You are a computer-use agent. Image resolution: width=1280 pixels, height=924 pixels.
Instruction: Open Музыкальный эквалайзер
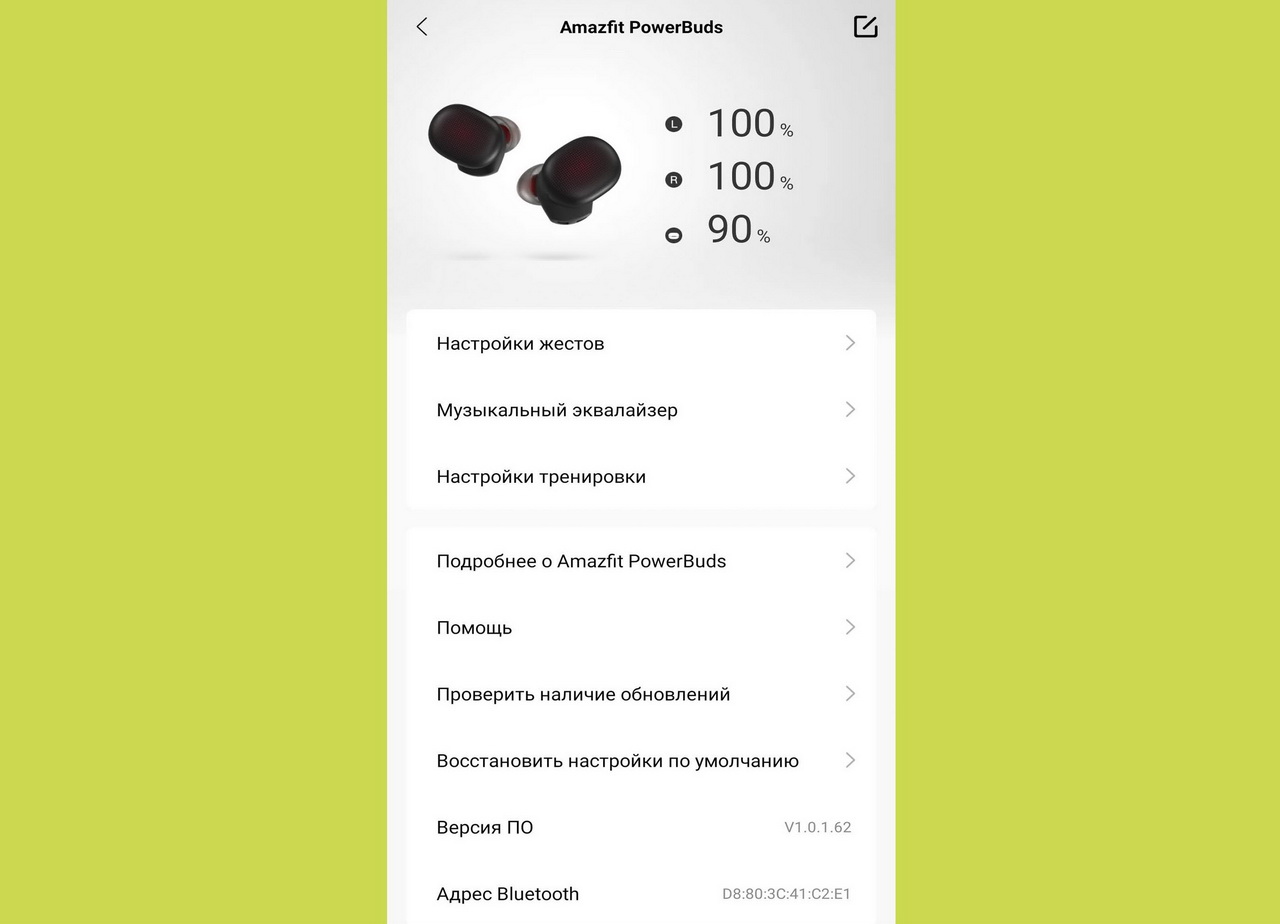click(641, 410)
